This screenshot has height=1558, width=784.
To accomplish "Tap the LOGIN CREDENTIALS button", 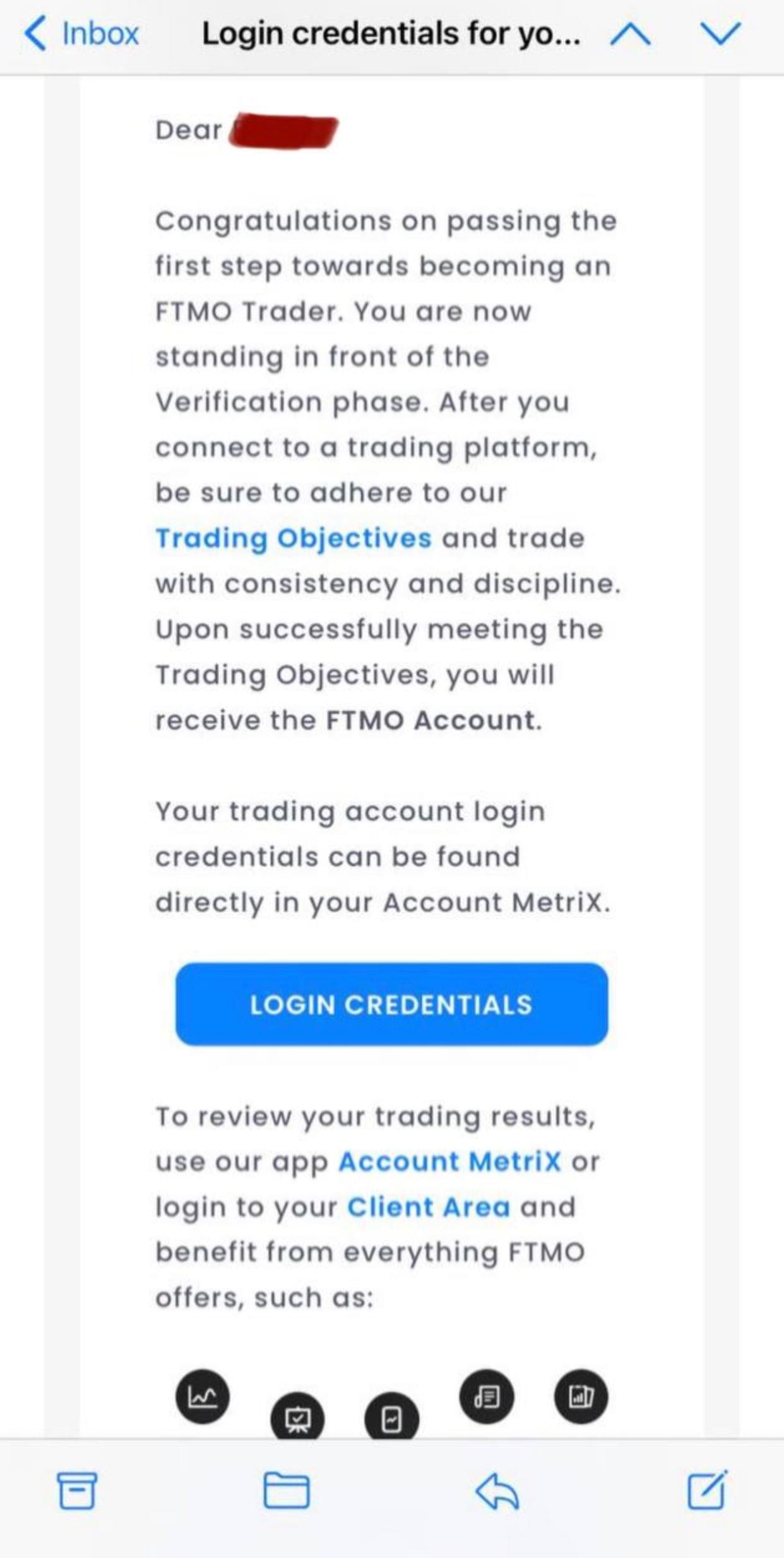I will 391,1004.
